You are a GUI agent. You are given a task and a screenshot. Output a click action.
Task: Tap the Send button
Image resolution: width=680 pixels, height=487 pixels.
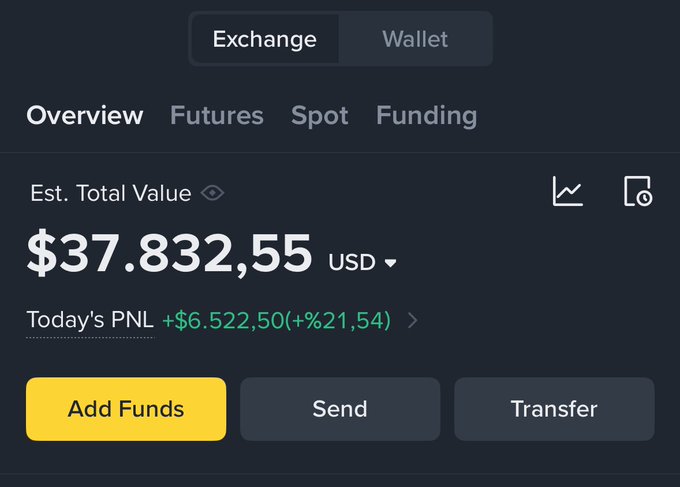340,409
